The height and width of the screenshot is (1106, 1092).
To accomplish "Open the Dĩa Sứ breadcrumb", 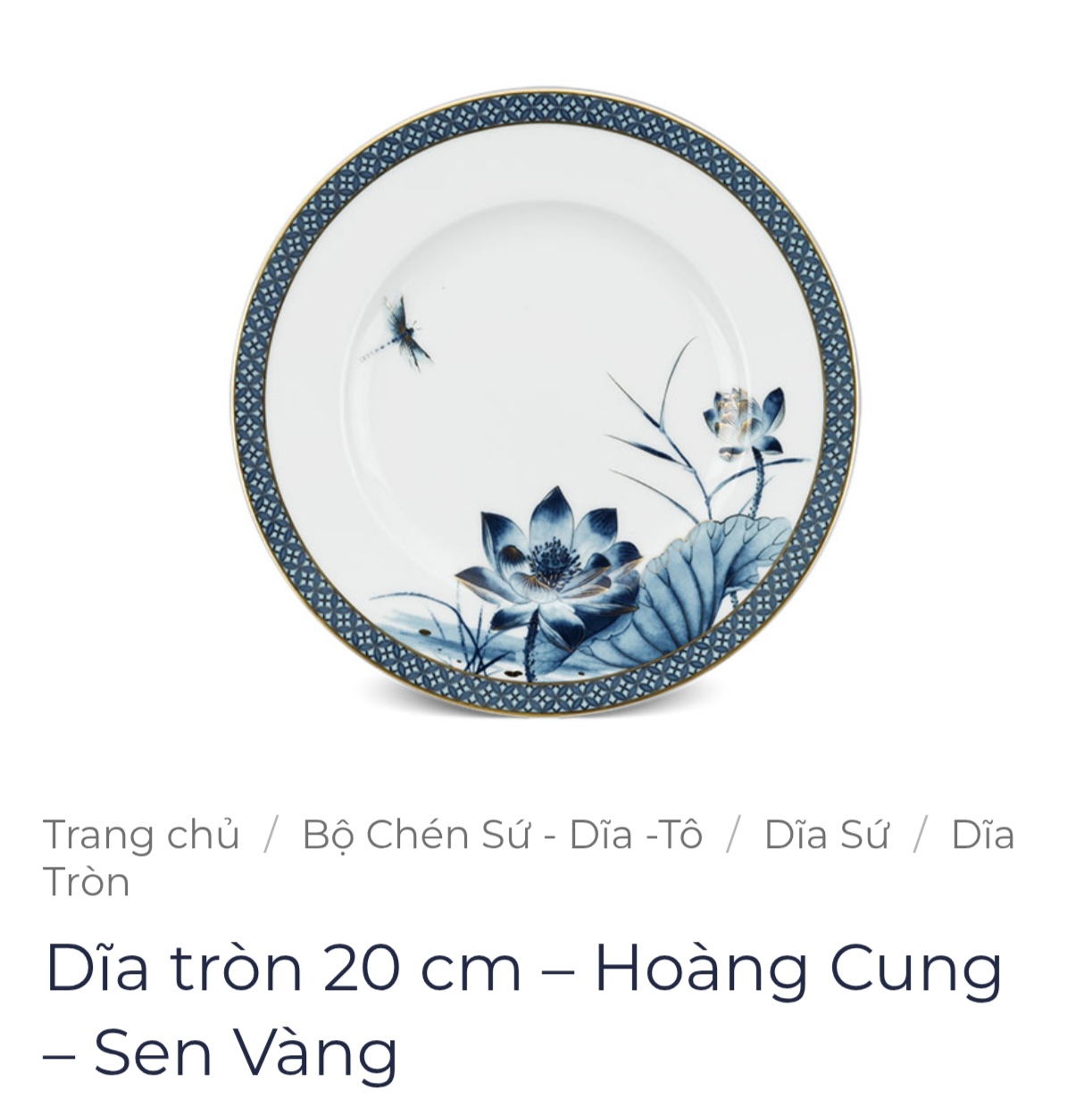I will [x=826, y=835].
